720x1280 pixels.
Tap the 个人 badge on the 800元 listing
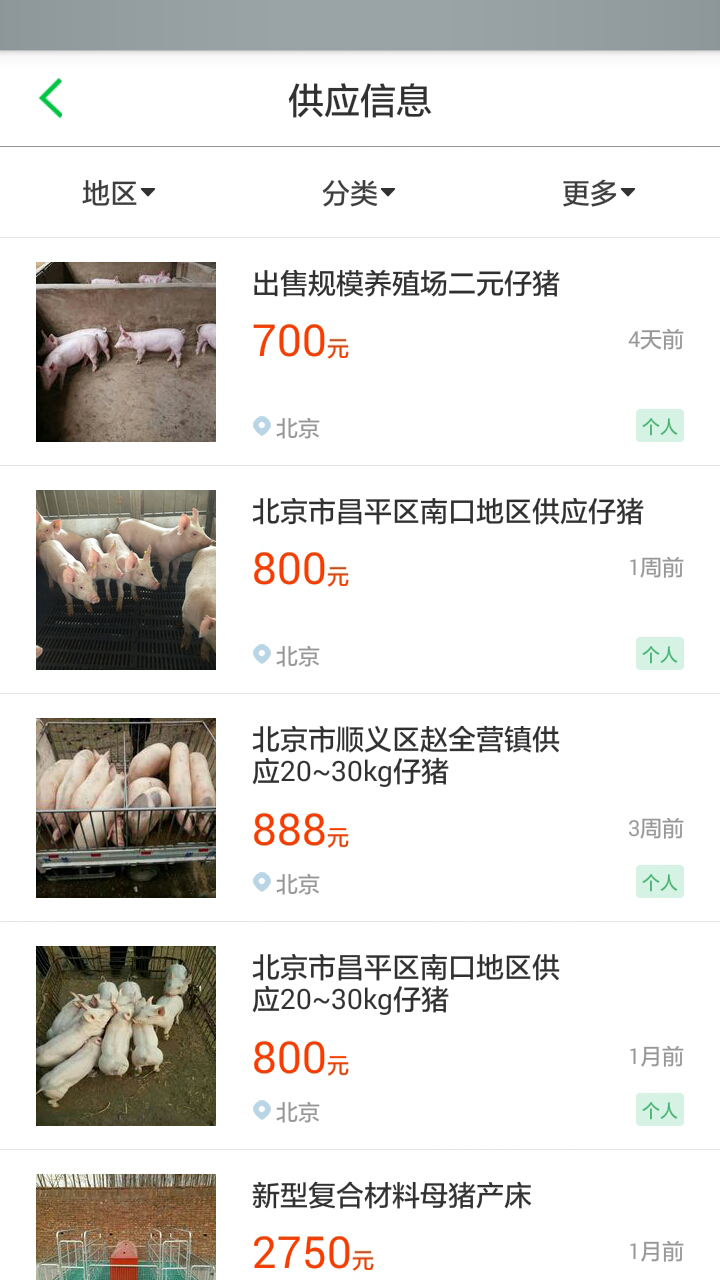660,654
